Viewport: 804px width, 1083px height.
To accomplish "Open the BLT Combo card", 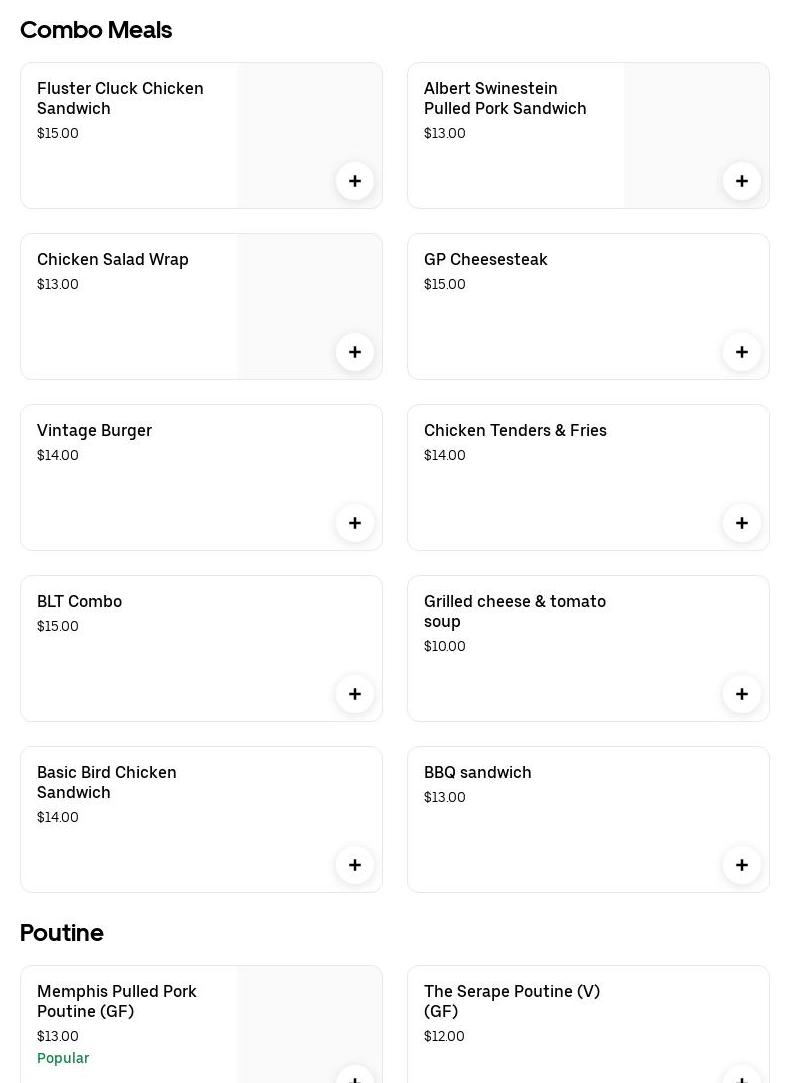I will pos(79,602).
